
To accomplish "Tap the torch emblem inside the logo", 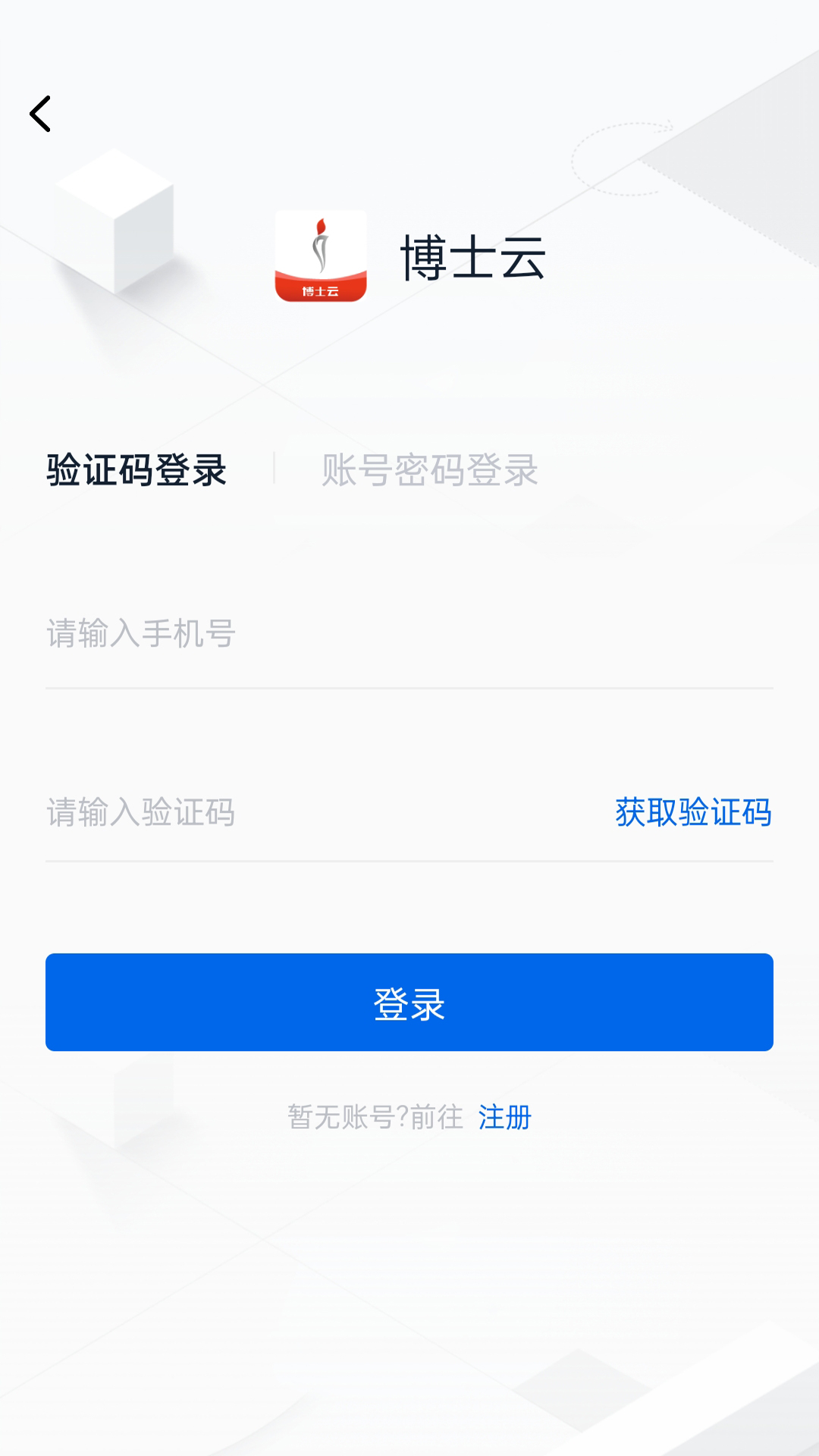I will pyautogui.click(x=320, y=243).
